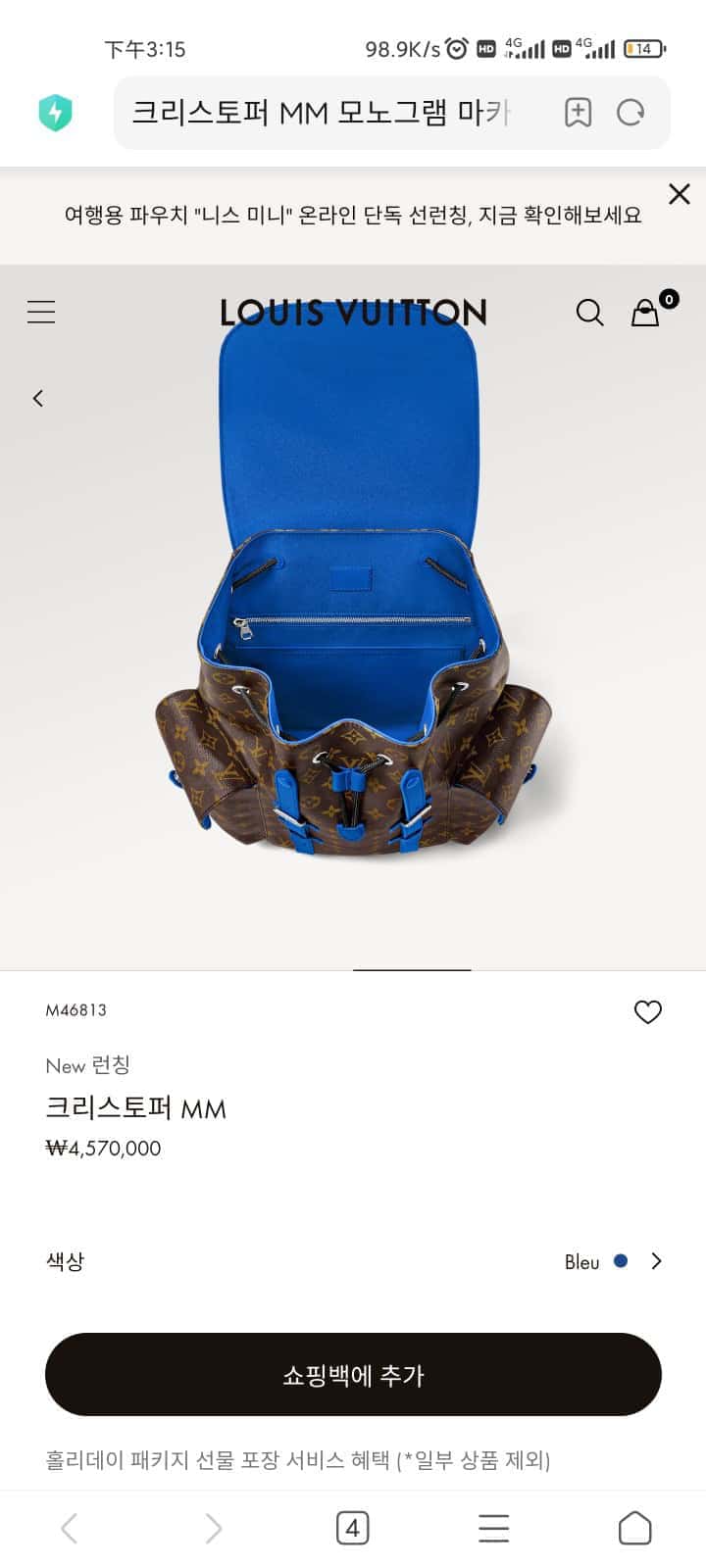Open the browser tabs switcher

pyautogui.click(x=352, y=1528)
